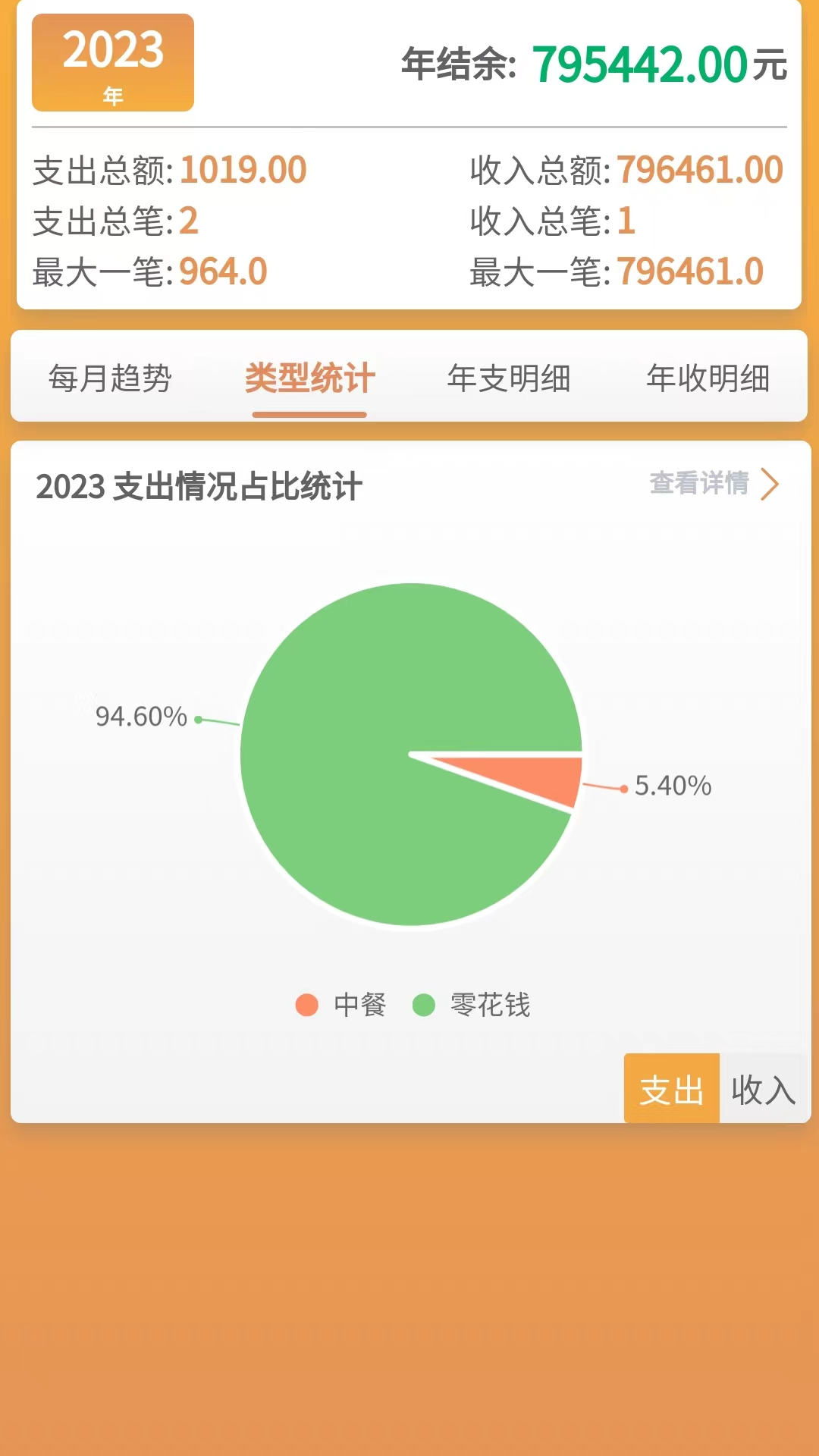The height and width of the screenshot is (1456, 819).
Task: Open the 年收明细 tab
Action: [x=708, y=378]
